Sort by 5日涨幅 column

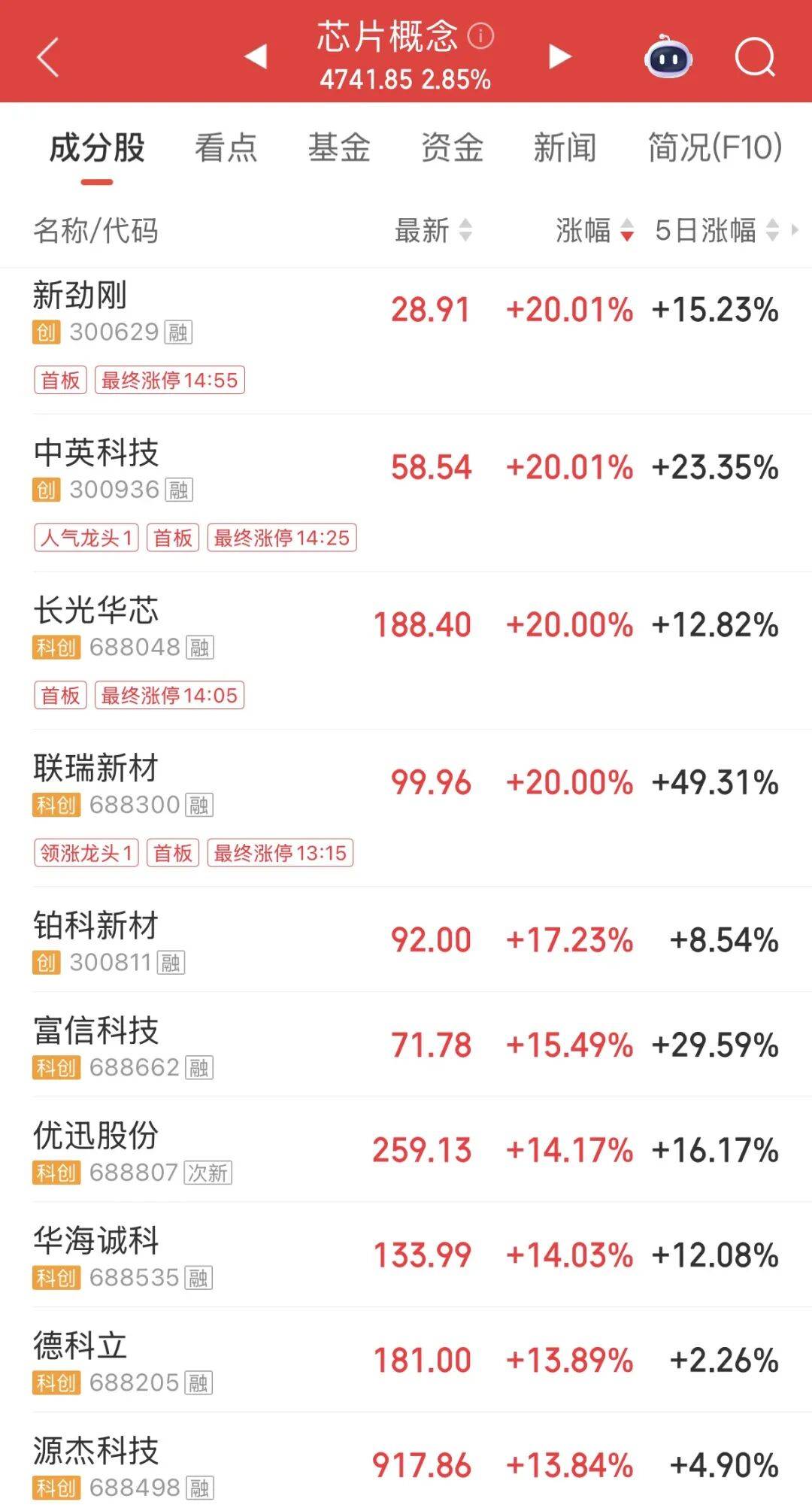click(716, 230)
